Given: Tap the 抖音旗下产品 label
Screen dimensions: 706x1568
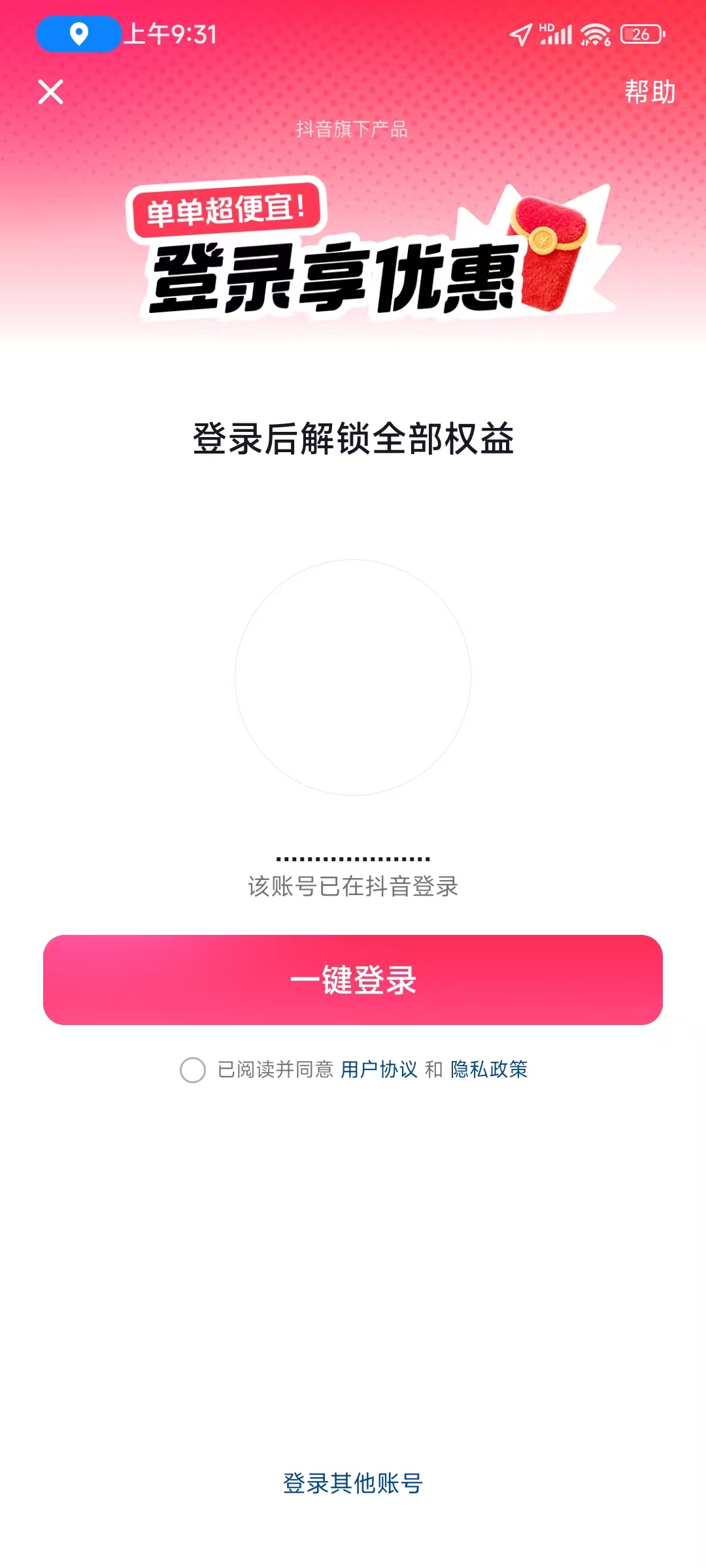Looking at the screenshot, I should 353,129.
